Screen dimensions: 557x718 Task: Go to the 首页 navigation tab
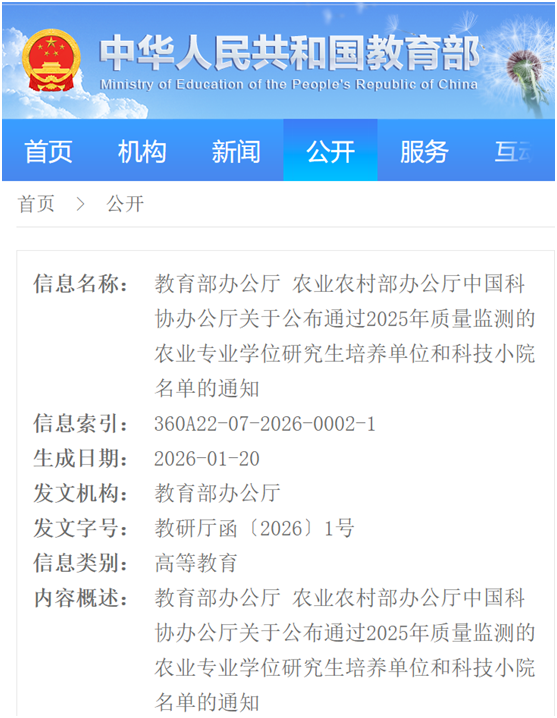pos(49,152)
